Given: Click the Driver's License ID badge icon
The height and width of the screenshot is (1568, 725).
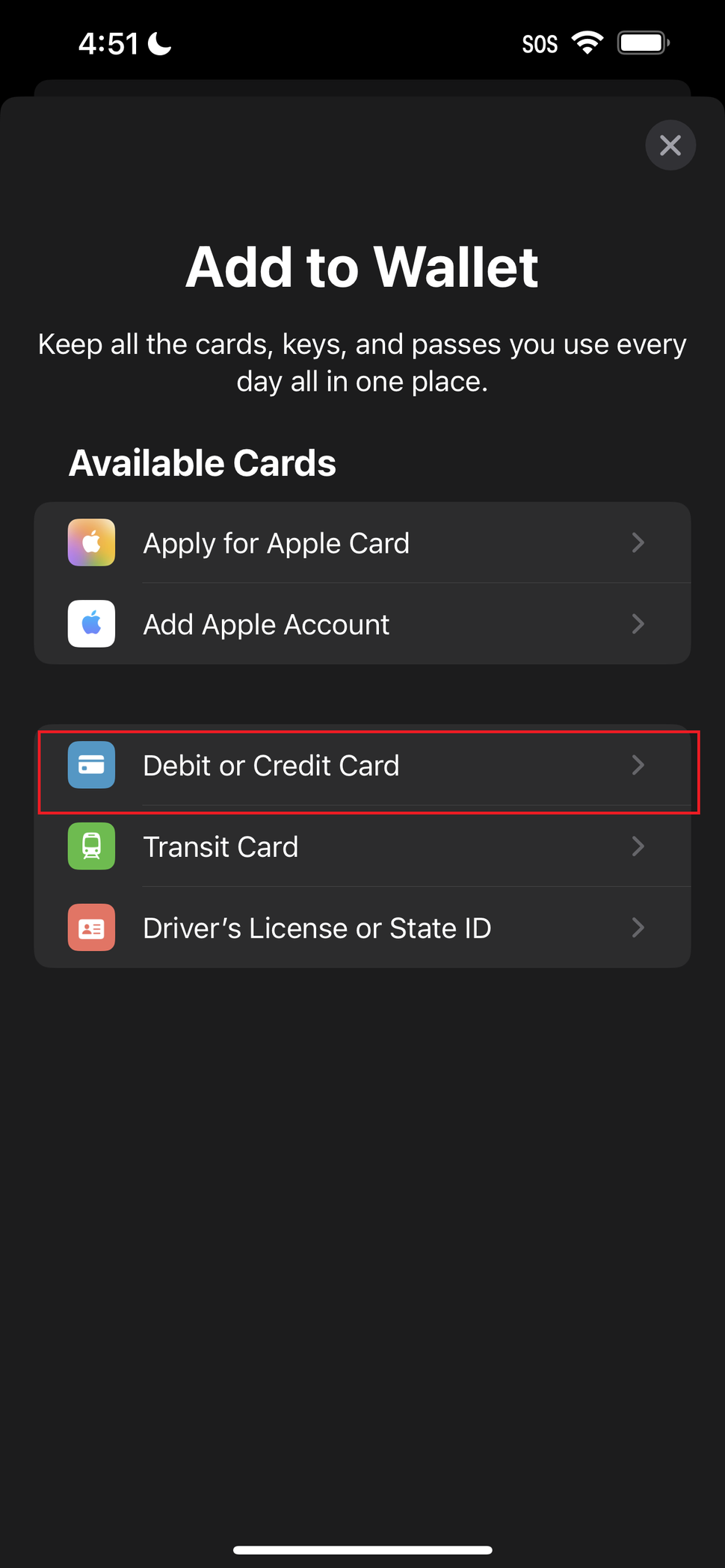Looking at the screenshot, I should click(x=90, y=927).
